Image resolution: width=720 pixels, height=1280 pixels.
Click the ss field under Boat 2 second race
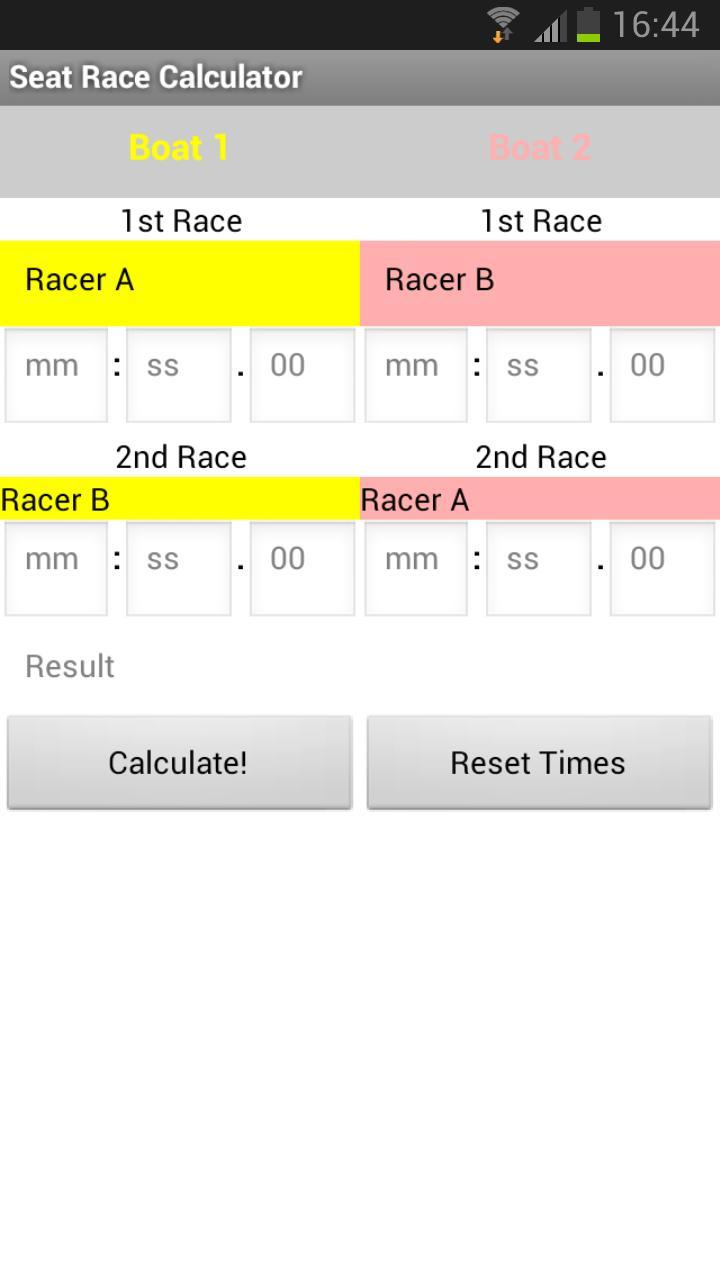click(538, 568)
